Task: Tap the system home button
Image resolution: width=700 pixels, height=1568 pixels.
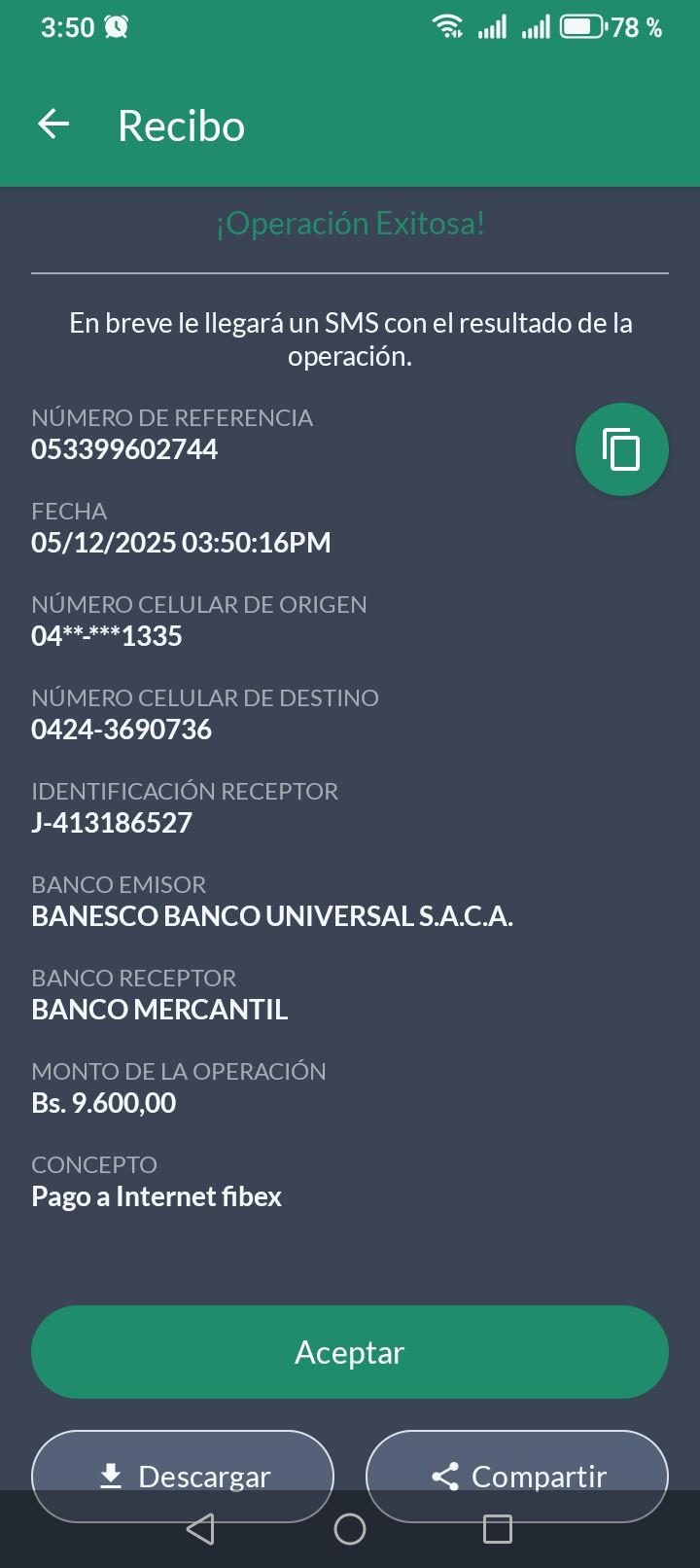Action: click(350, 1529)
